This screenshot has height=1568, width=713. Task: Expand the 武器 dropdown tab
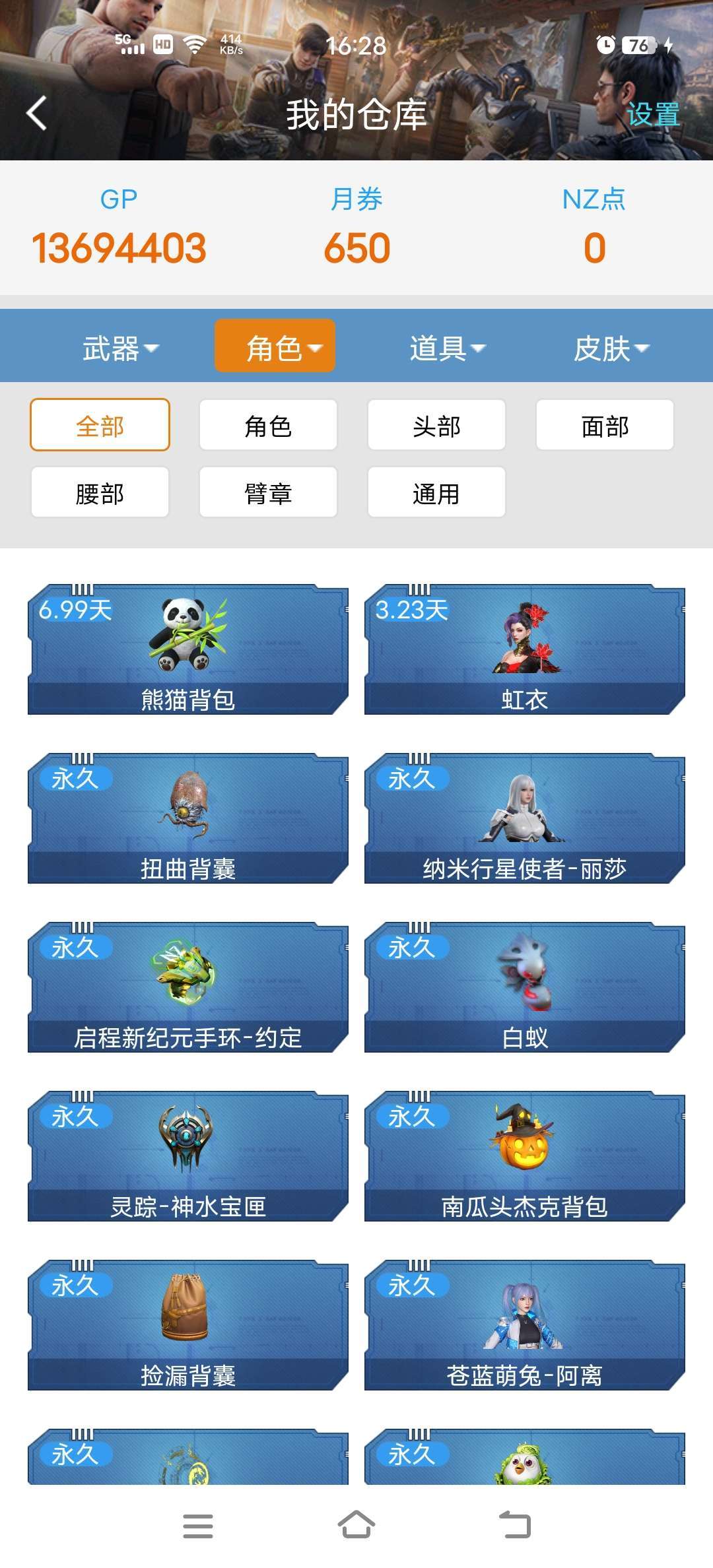point(119,348)
